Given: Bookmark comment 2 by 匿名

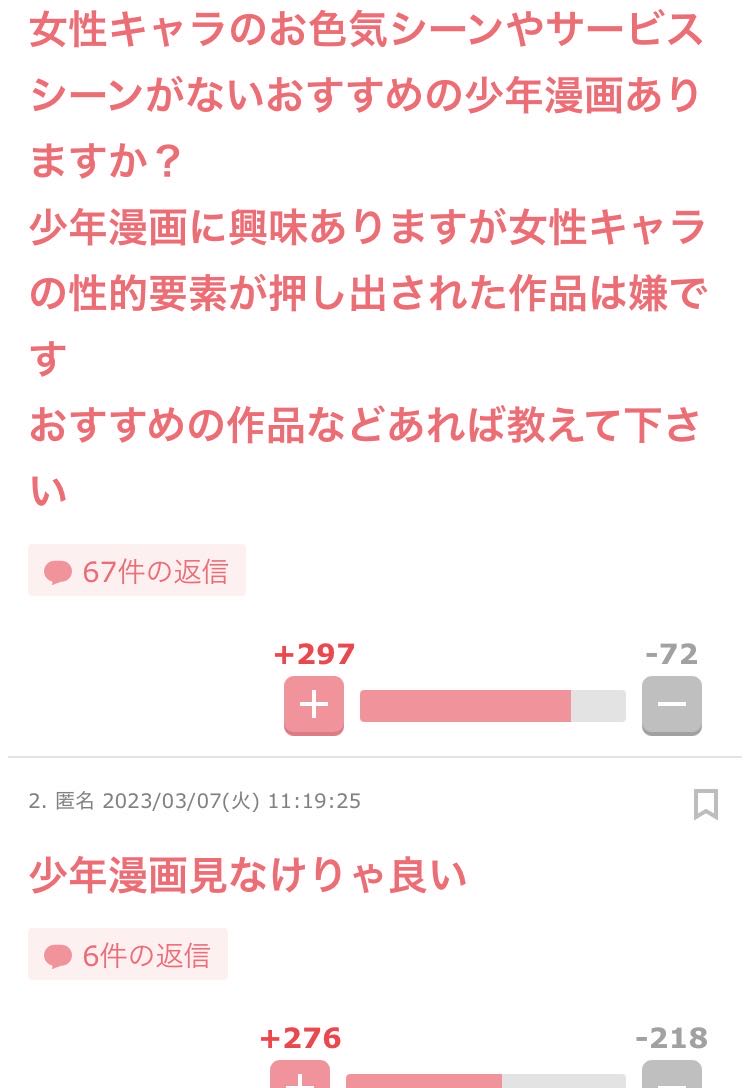Looking at the screenshot, I should tap(706, 803).
